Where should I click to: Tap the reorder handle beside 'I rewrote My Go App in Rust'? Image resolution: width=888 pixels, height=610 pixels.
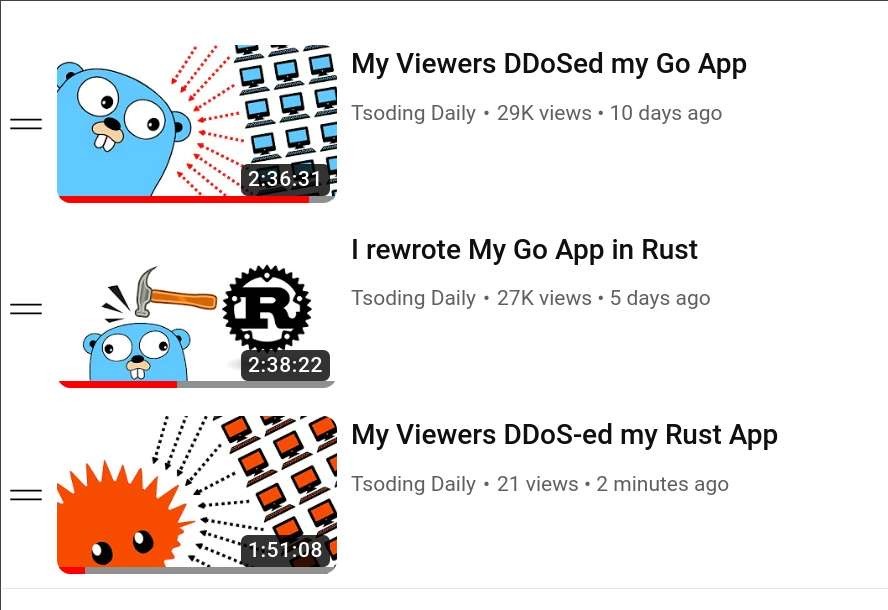pos(26,309)
